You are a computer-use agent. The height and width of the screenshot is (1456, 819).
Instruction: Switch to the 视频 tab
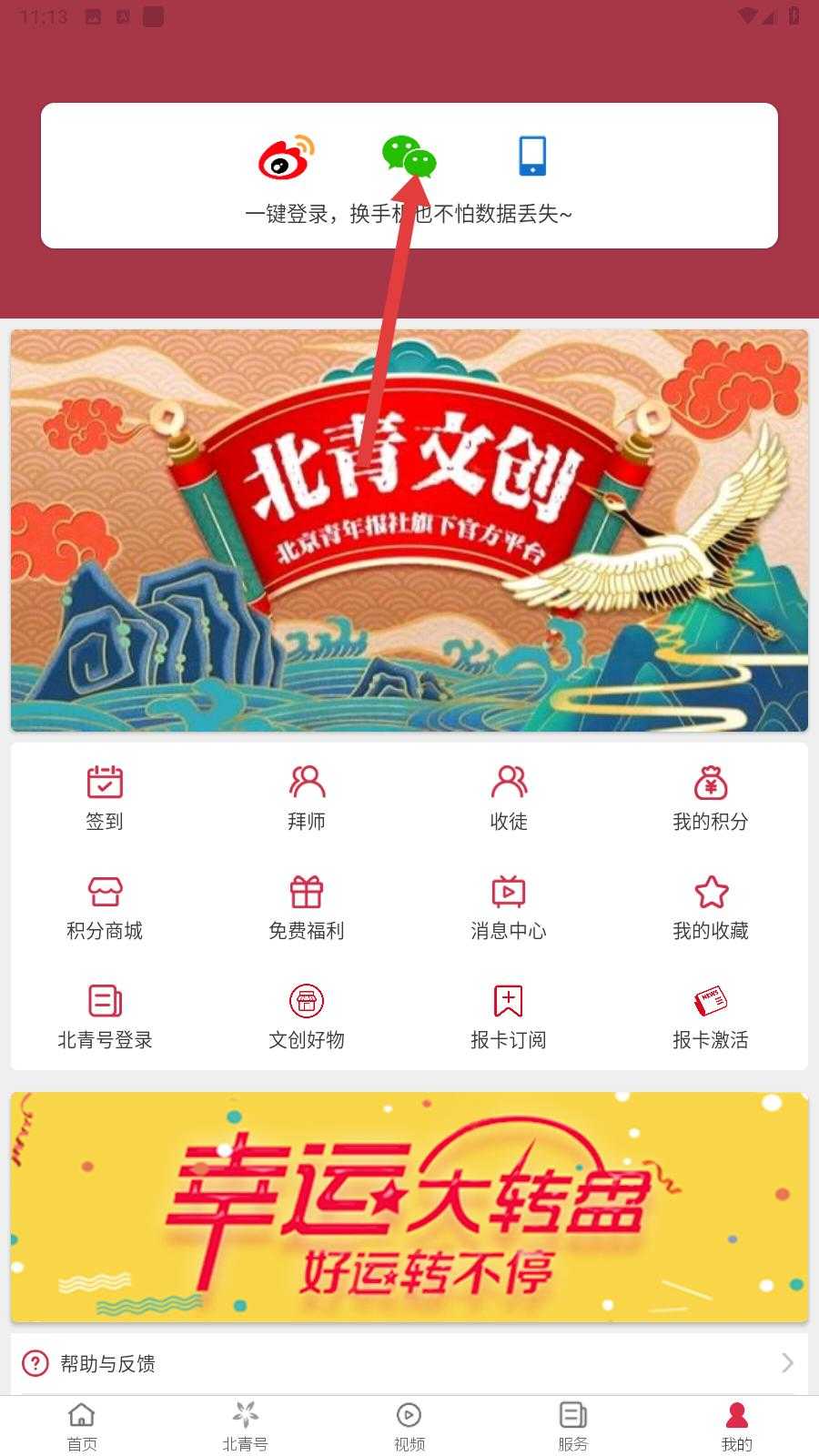(x=409, y=1426)
